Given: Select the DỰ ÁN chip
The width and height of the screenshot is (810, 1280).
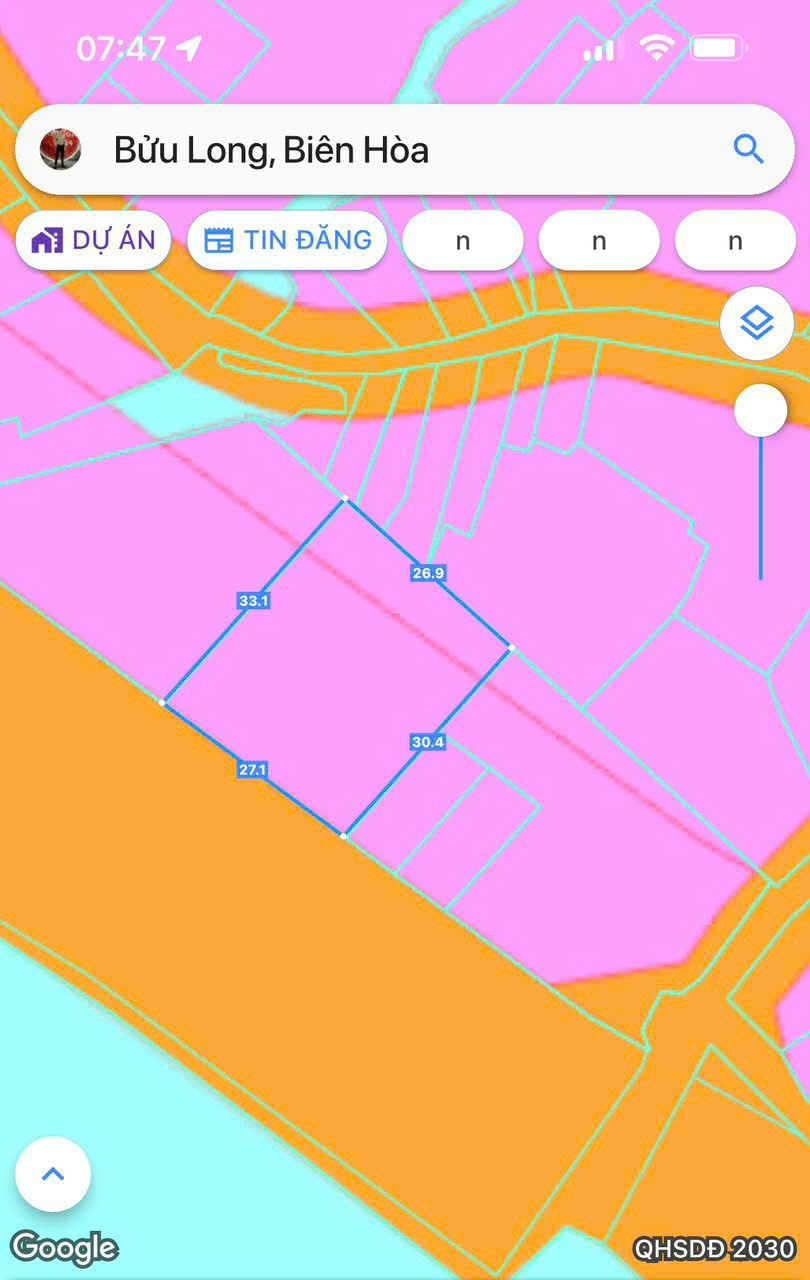Looking at the screenshot, I should (x=93, y=240).
